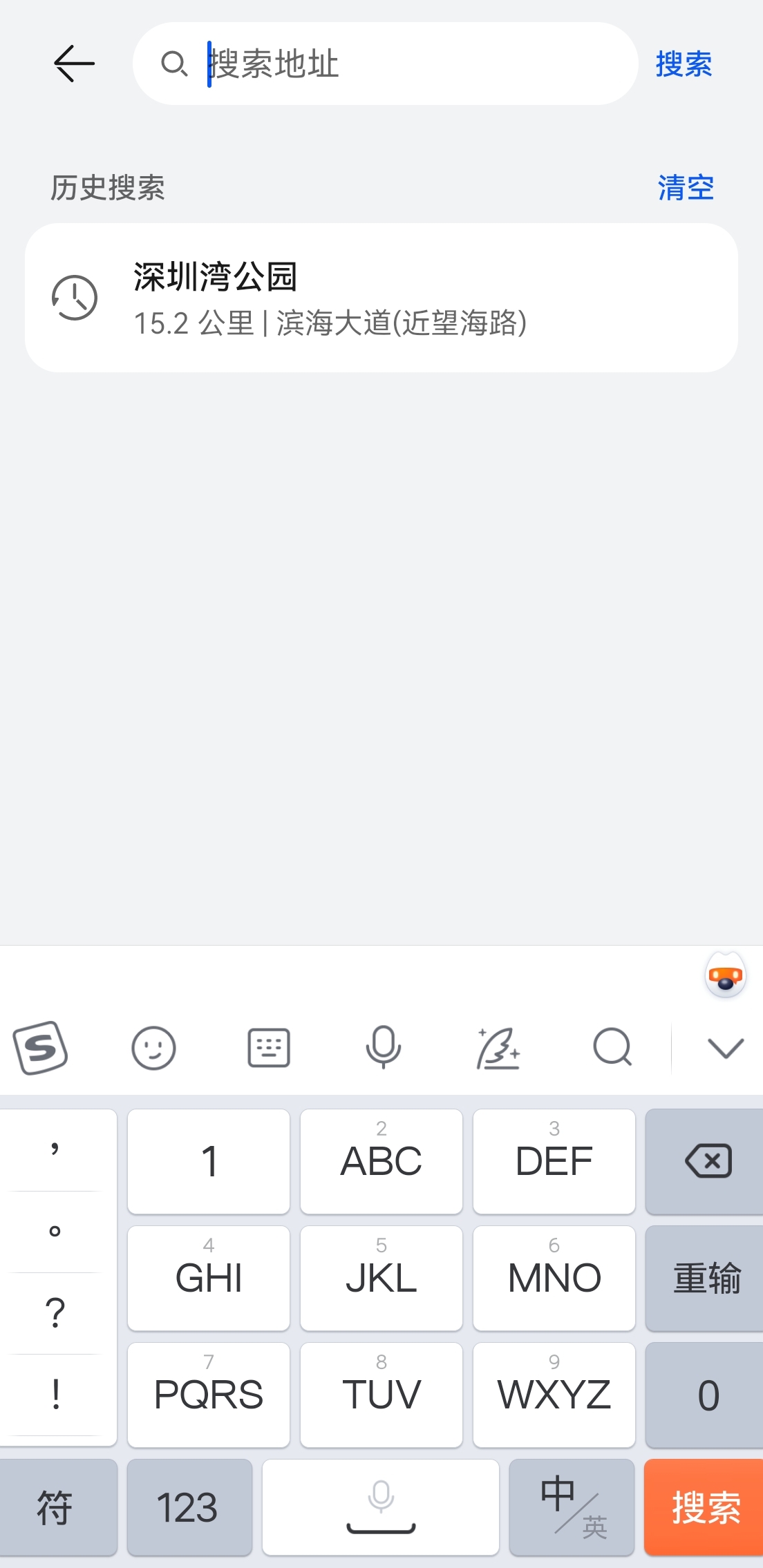
Task: Open the 符 symbols panel
Action: (x=57, y=1507)
